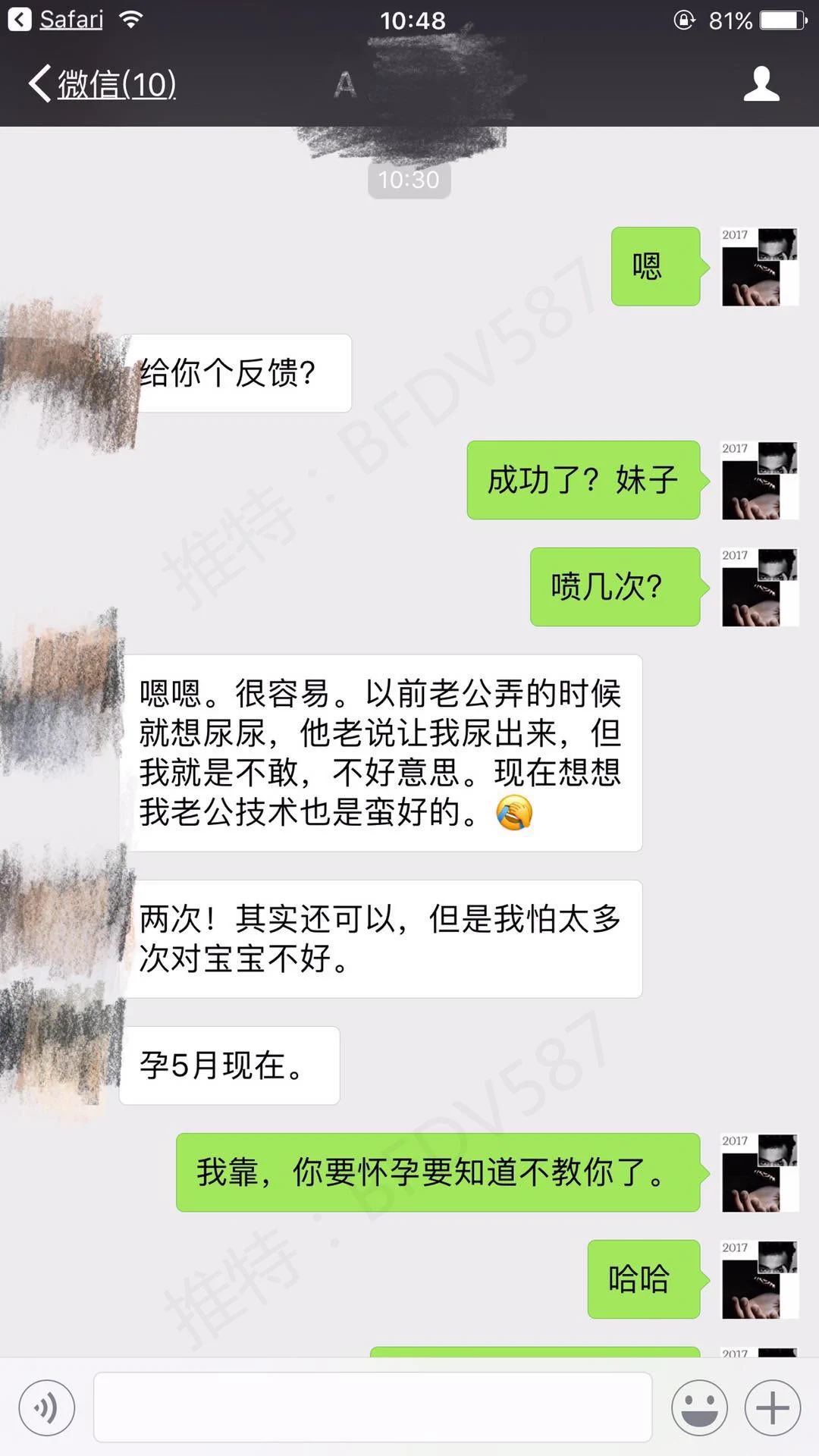Open the emoji sticker panel
This screenshot has width=819, height=1456.
click(x=699, y=1408)
